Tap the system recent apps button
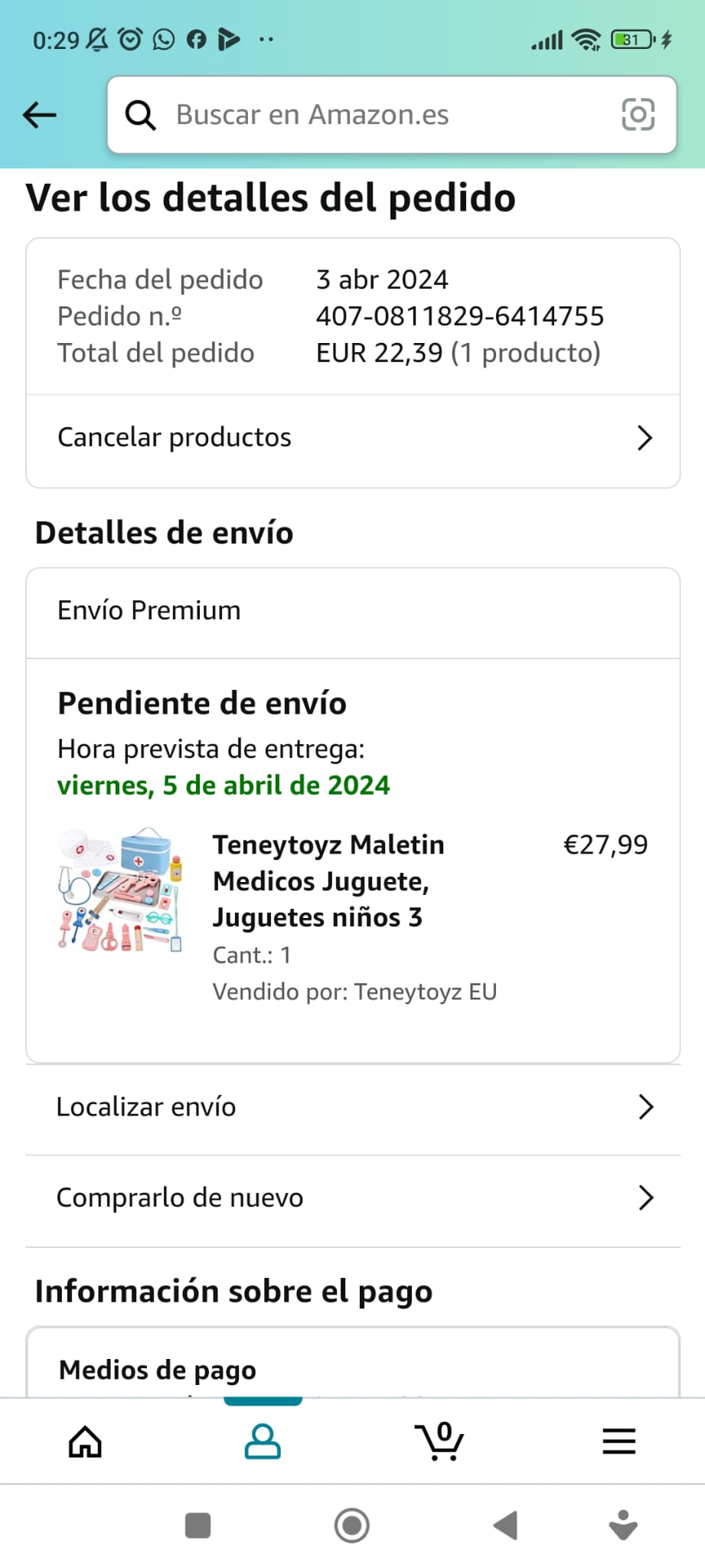 197,1526
